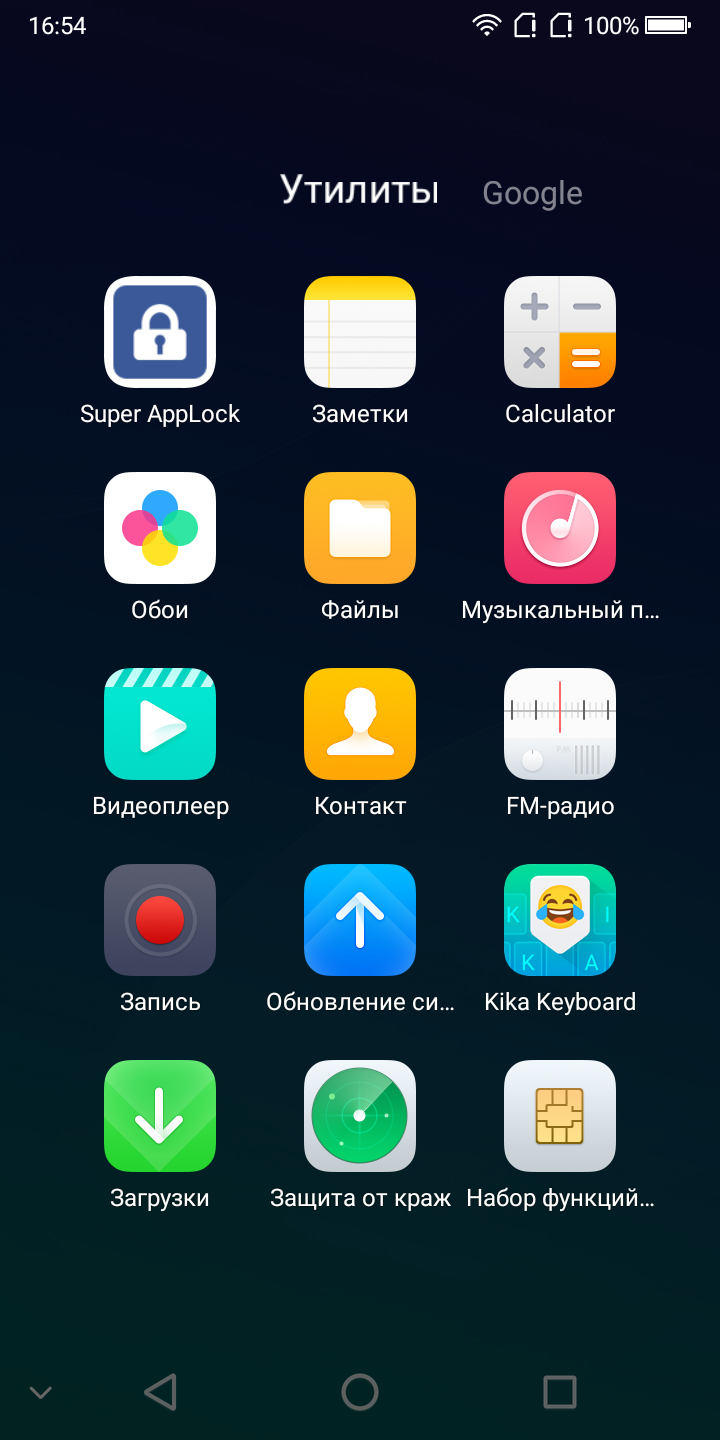Open the Контакт contacts app
This screenshot has width=720, height=1440.
coord(360,724)
